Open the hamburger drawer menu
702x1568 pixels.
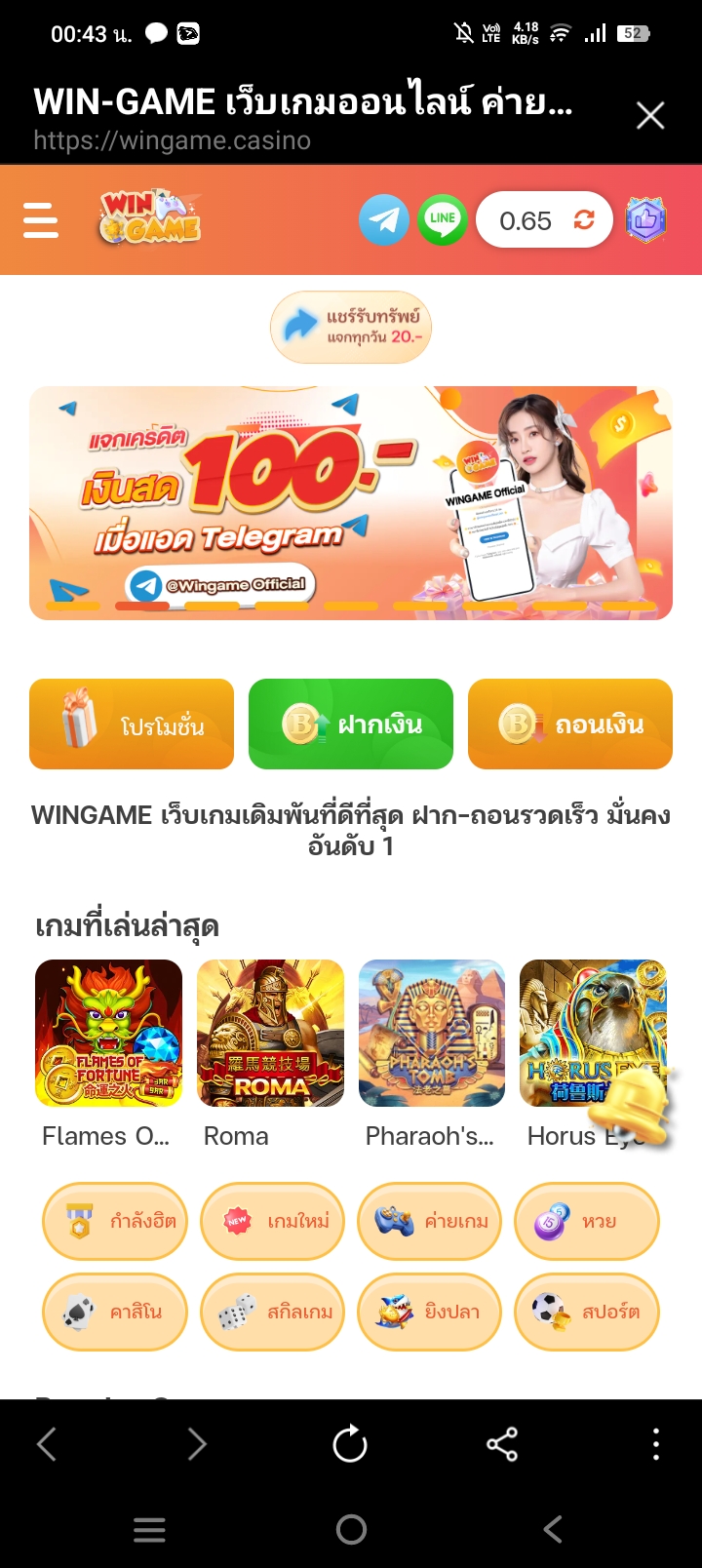(41, 220)
